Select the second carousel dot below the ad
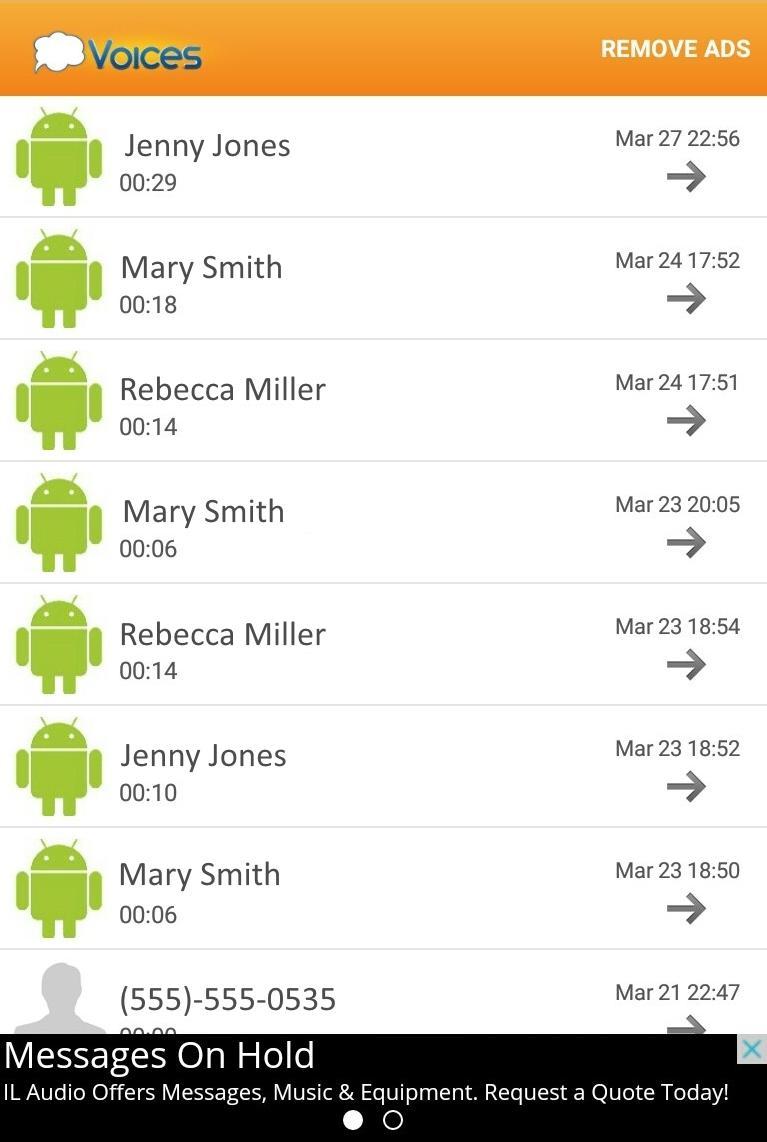The image size is (767, 1142). tap(390, 1121)
